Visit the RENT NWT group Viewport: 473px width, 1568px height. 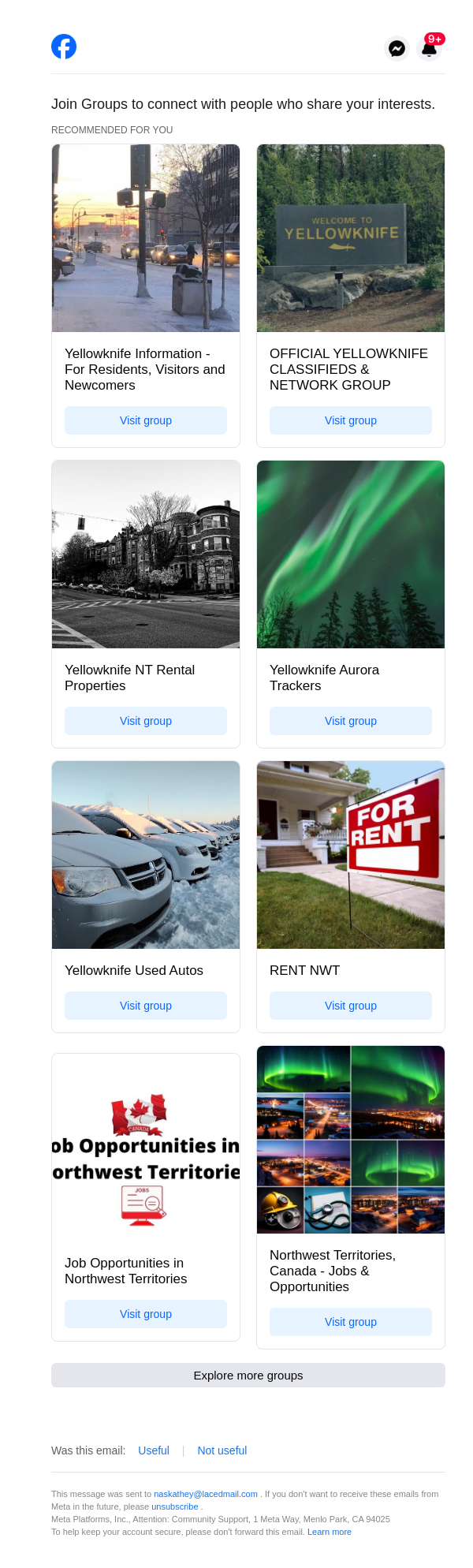351,1006
